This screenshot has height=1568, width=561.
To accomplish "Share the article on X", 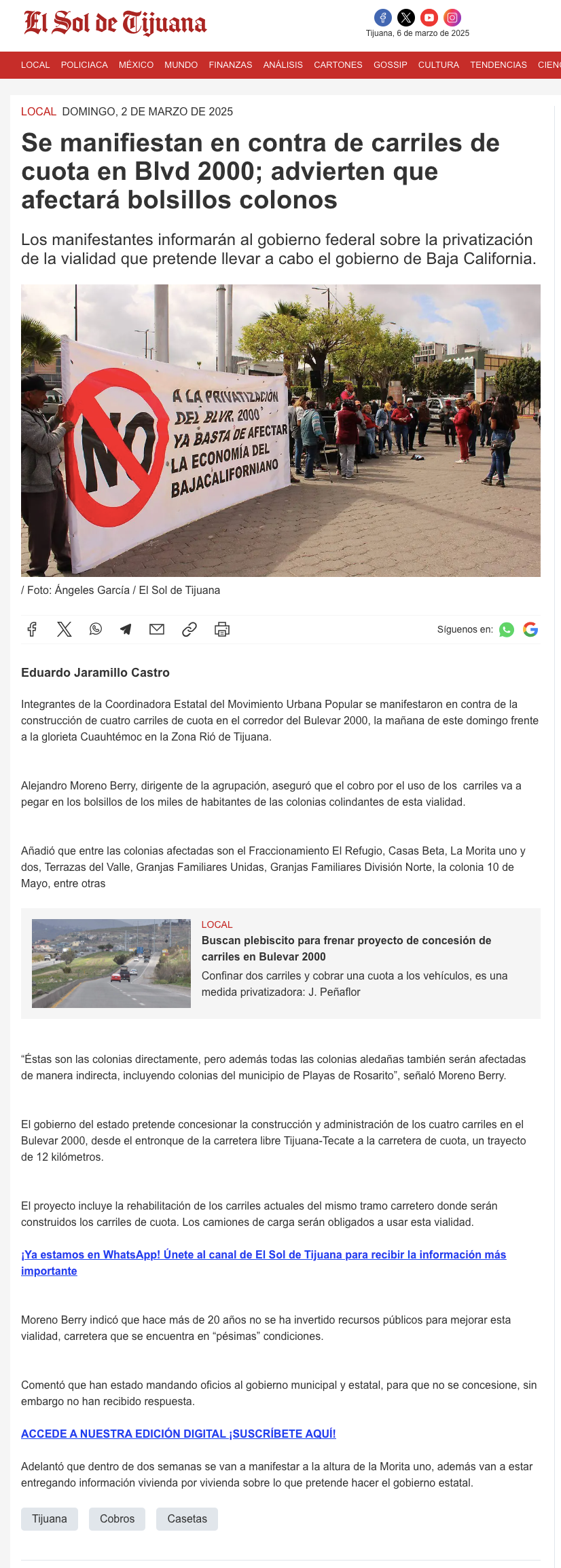I will click(64, 629).
